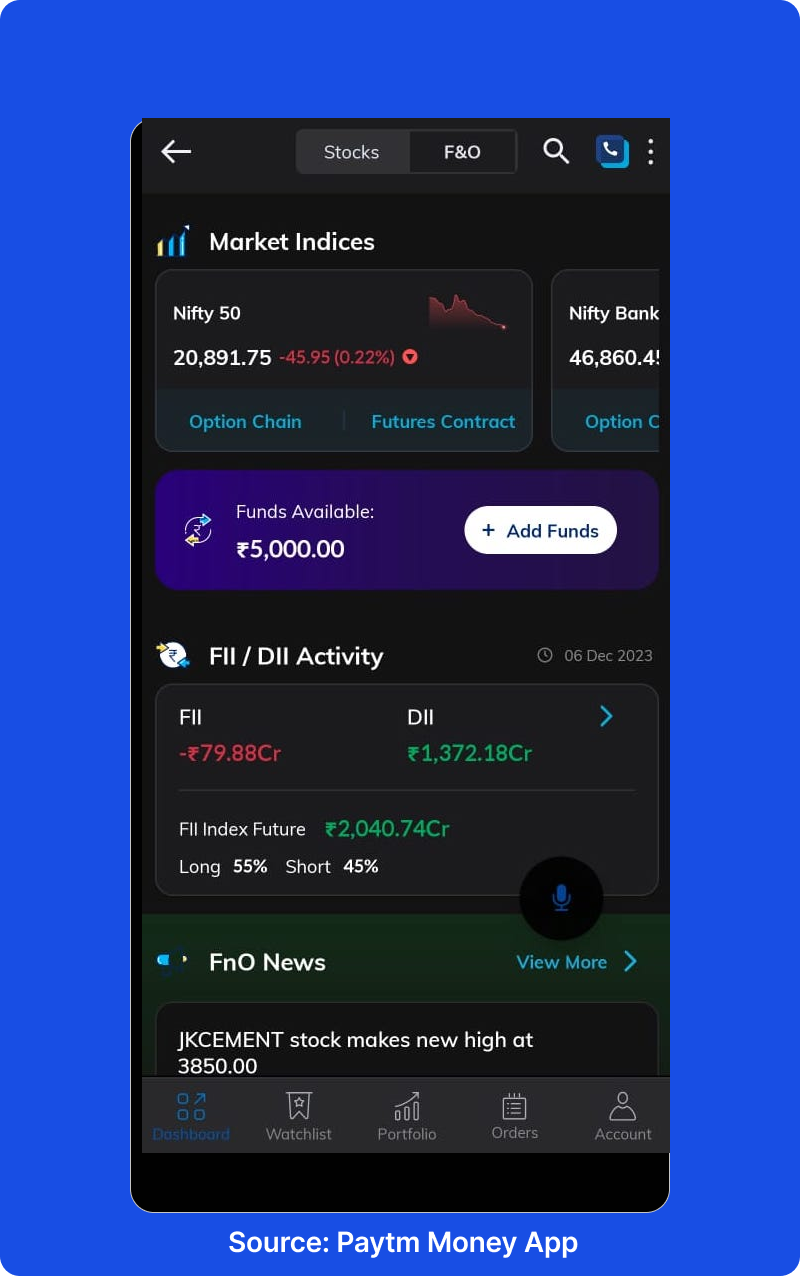Select the Portfolio icon in bottom bar
The image size is (800, 1276).
pyautogui.click(x=406, y=1114)
